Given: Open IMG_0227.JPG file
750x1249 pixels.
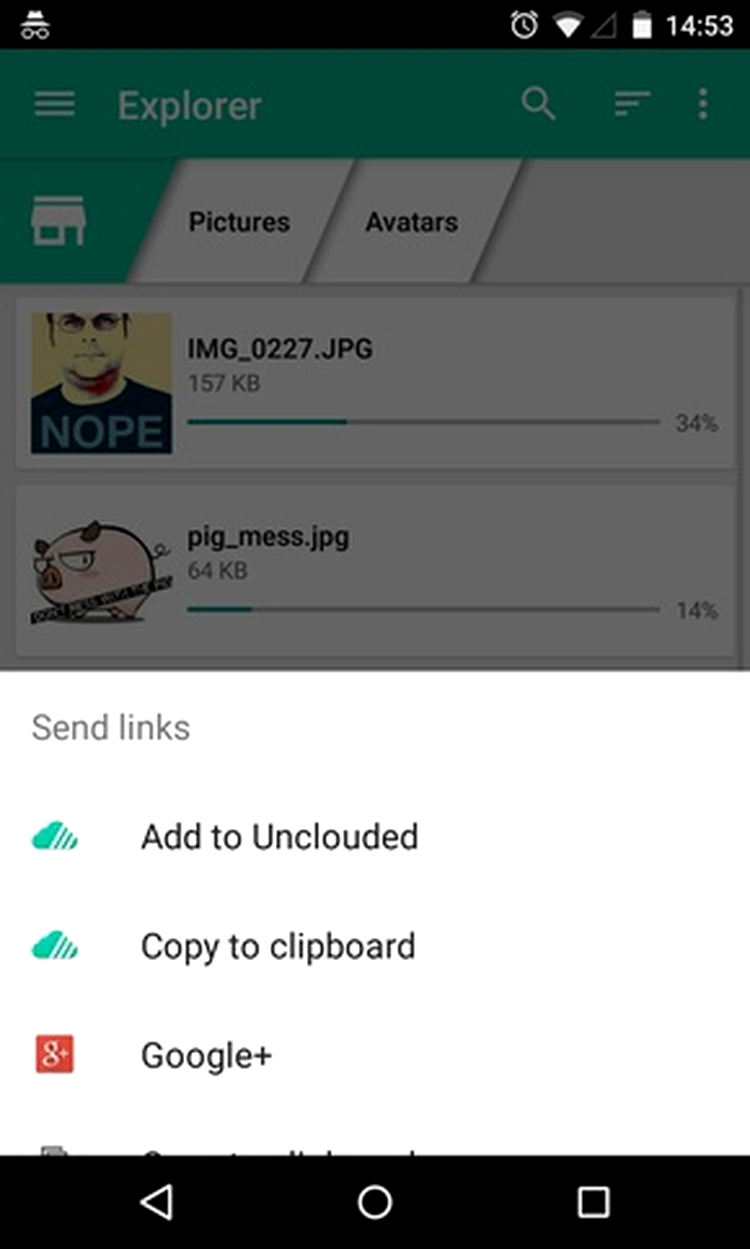Looking at the screenshot, I should tap(377, 383).
